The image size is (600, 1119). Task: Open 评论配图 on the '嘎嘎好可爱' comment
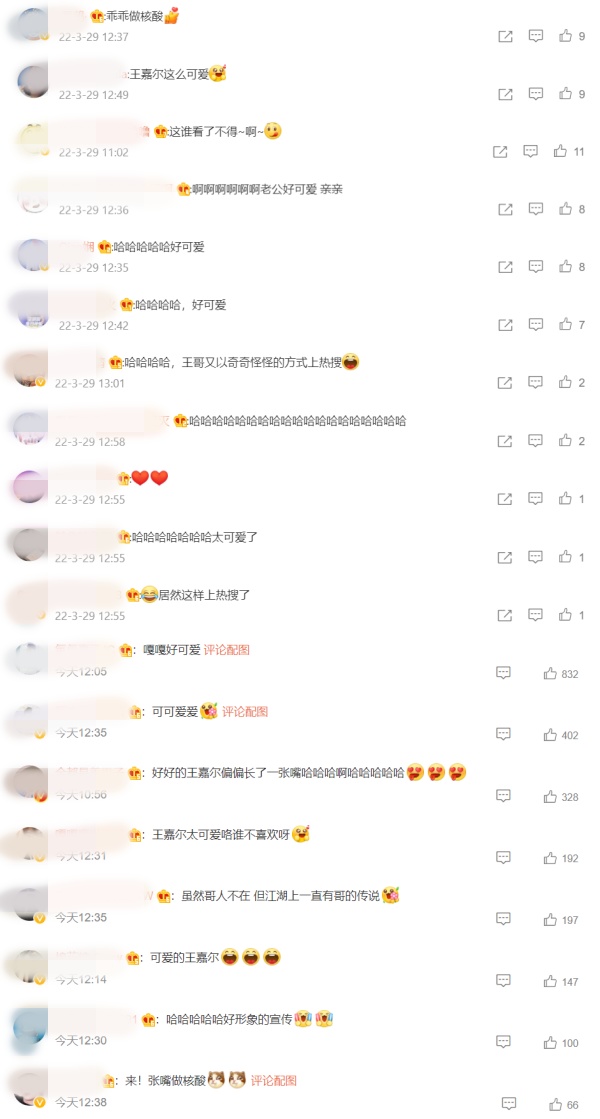pyautogui.click(x=228, y=650)
